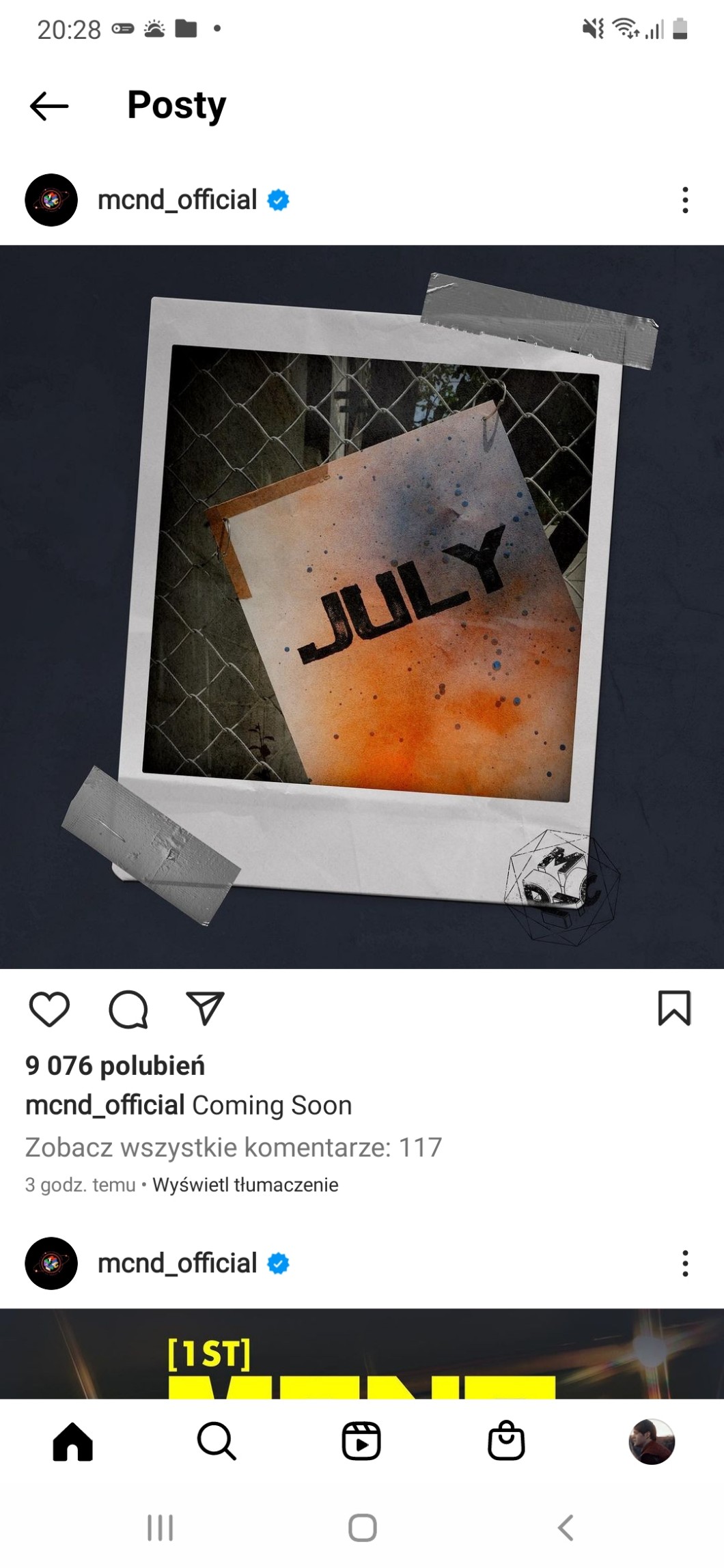Open the Shop bag tab

pyautogui.click(x=506, y=1440)
